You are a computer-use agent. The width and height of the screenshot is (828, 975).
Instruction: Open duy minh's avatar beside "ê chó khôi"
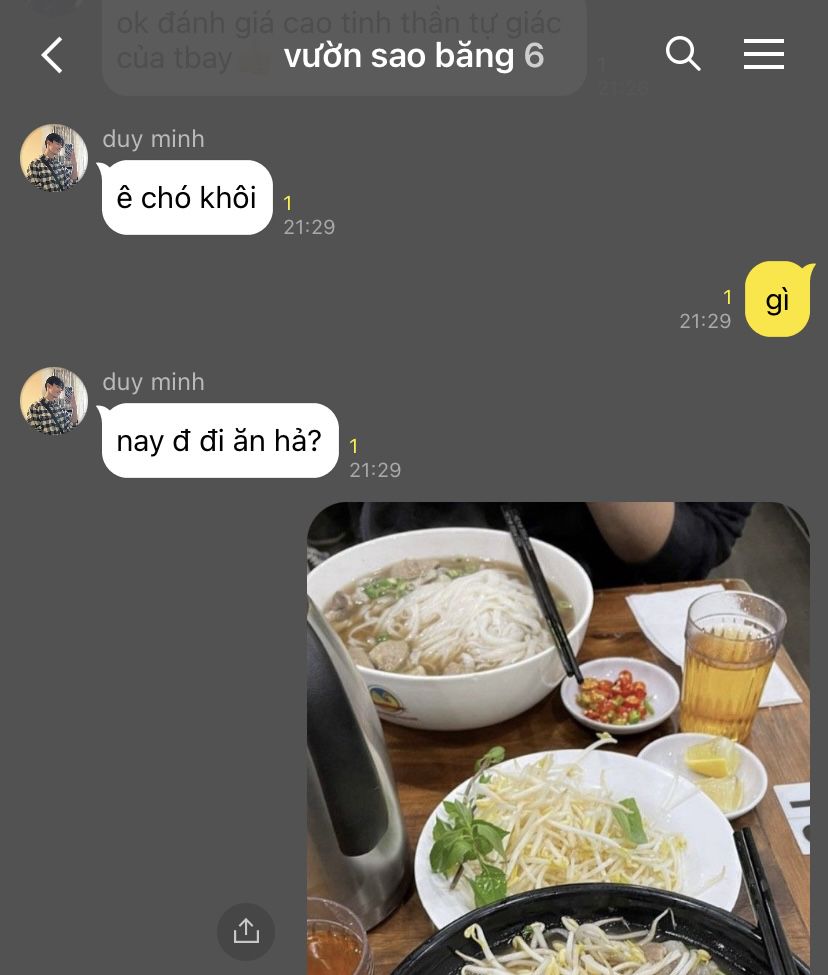coord(54,158)
